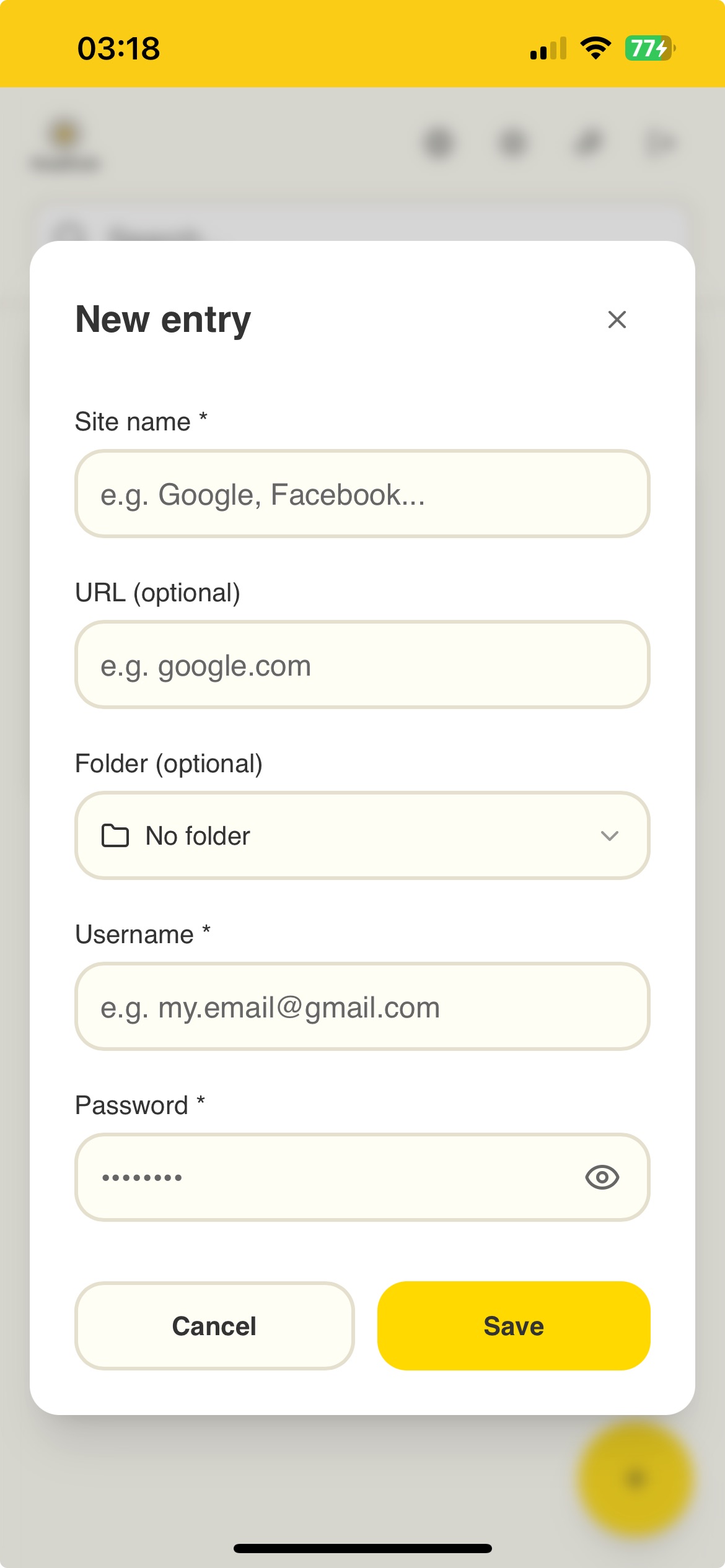Screen dimensions: 725x1568
Task: Click inside the Password field
Action: (310, 1177)
